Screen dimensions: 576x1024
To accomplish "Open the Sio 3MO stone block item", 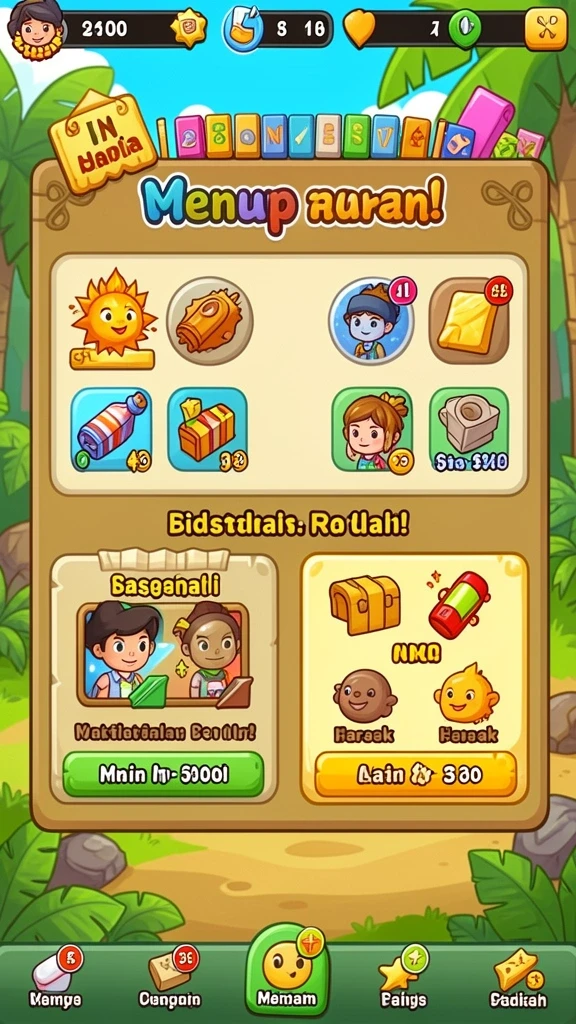I will 469,430.
